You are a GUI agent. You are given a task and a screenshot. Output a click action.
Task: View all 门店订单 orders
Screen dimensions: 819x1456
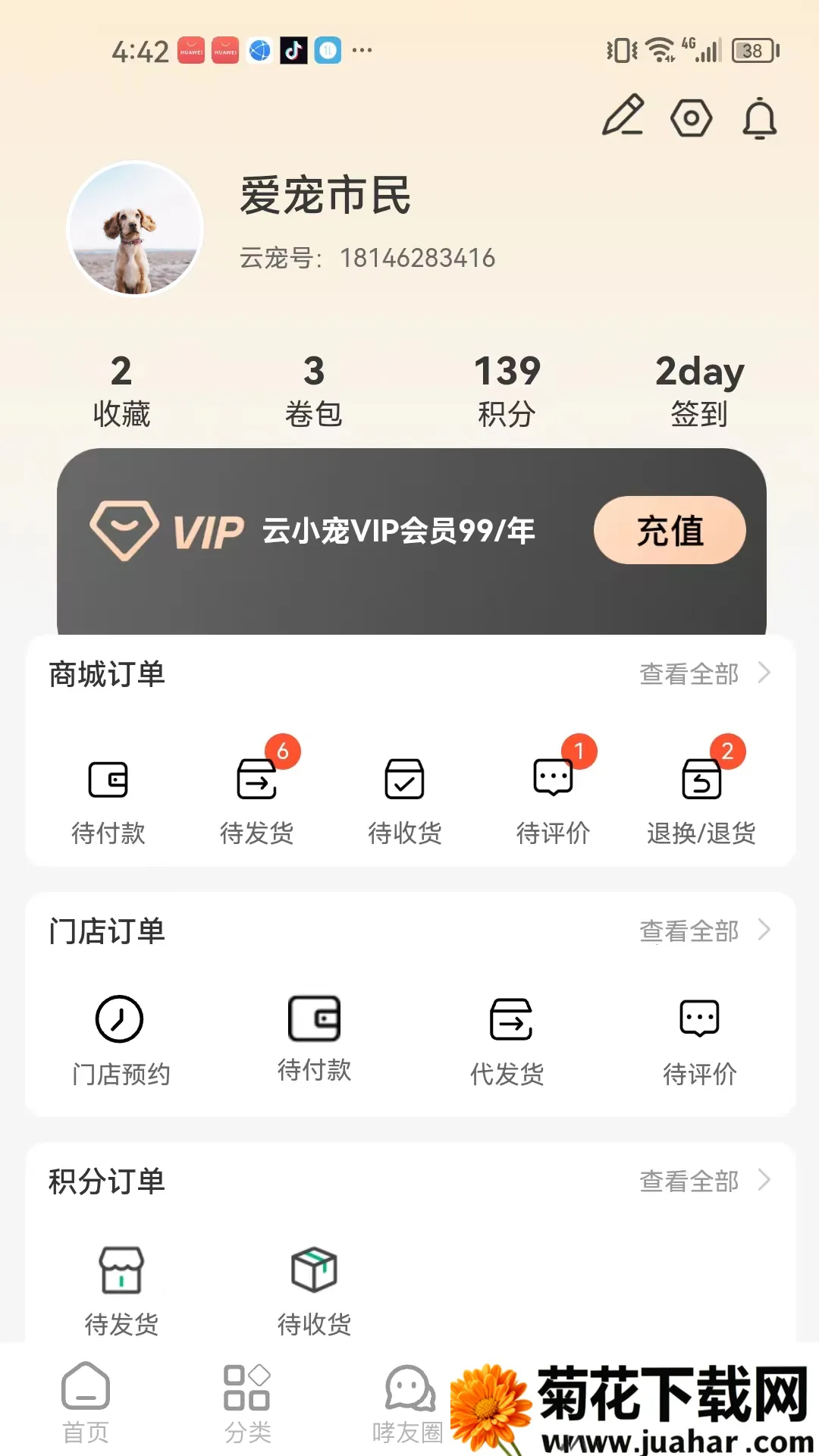(704, 930)
